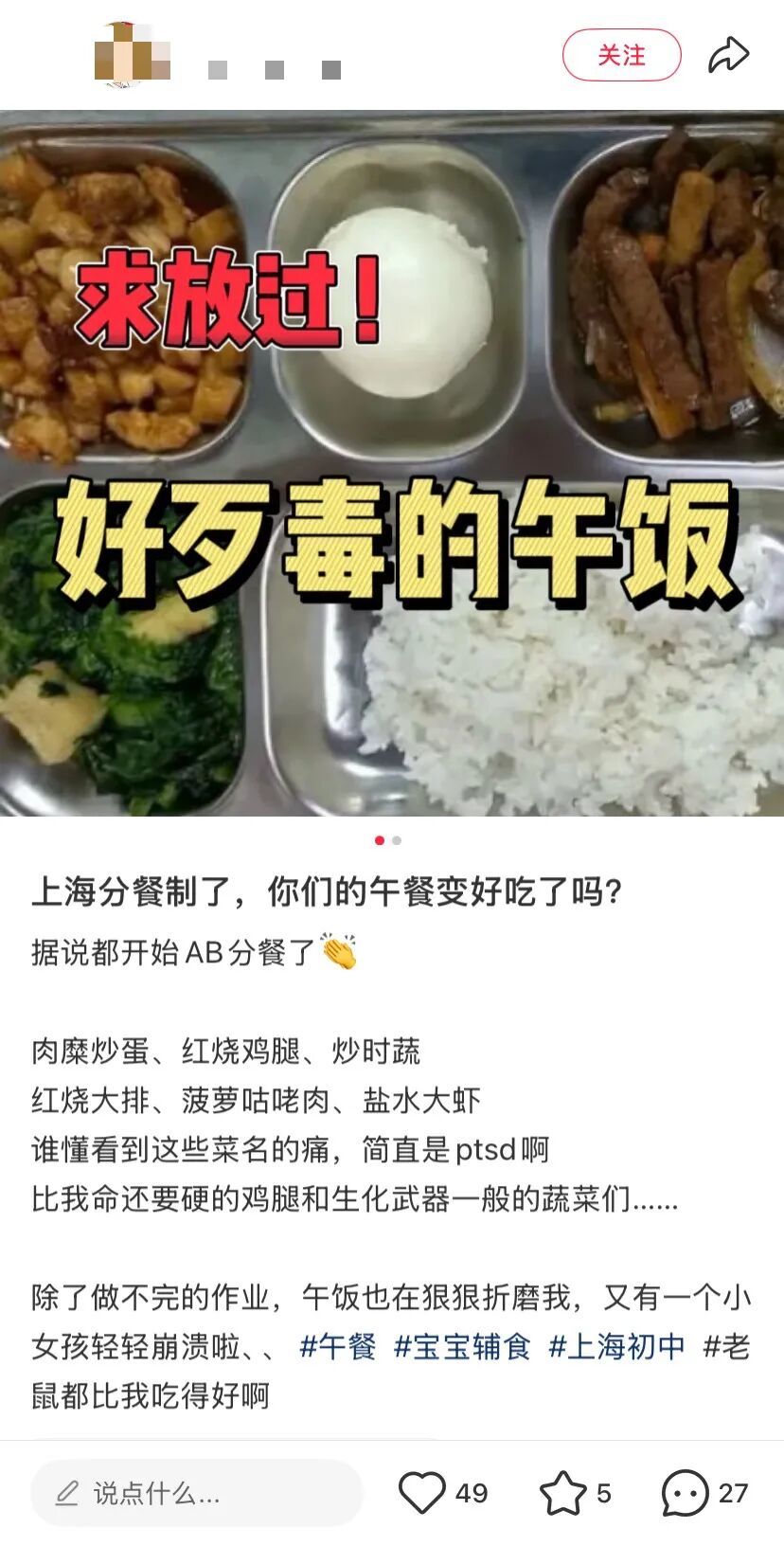Open the author's profile avatar
The height and width of the screenshot is (1546, 784).
coord(132,56)
